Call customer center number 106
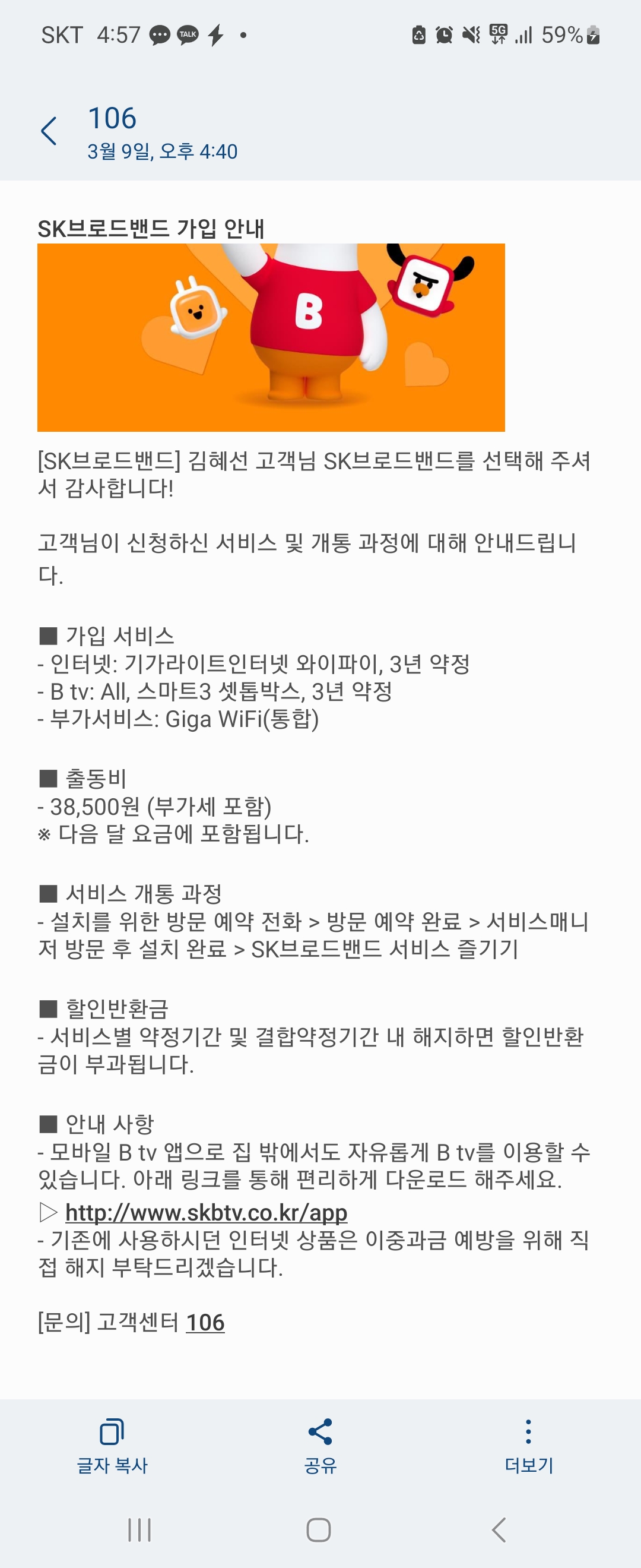This screenshot has height=1568, width=641. pos(205,1322)
